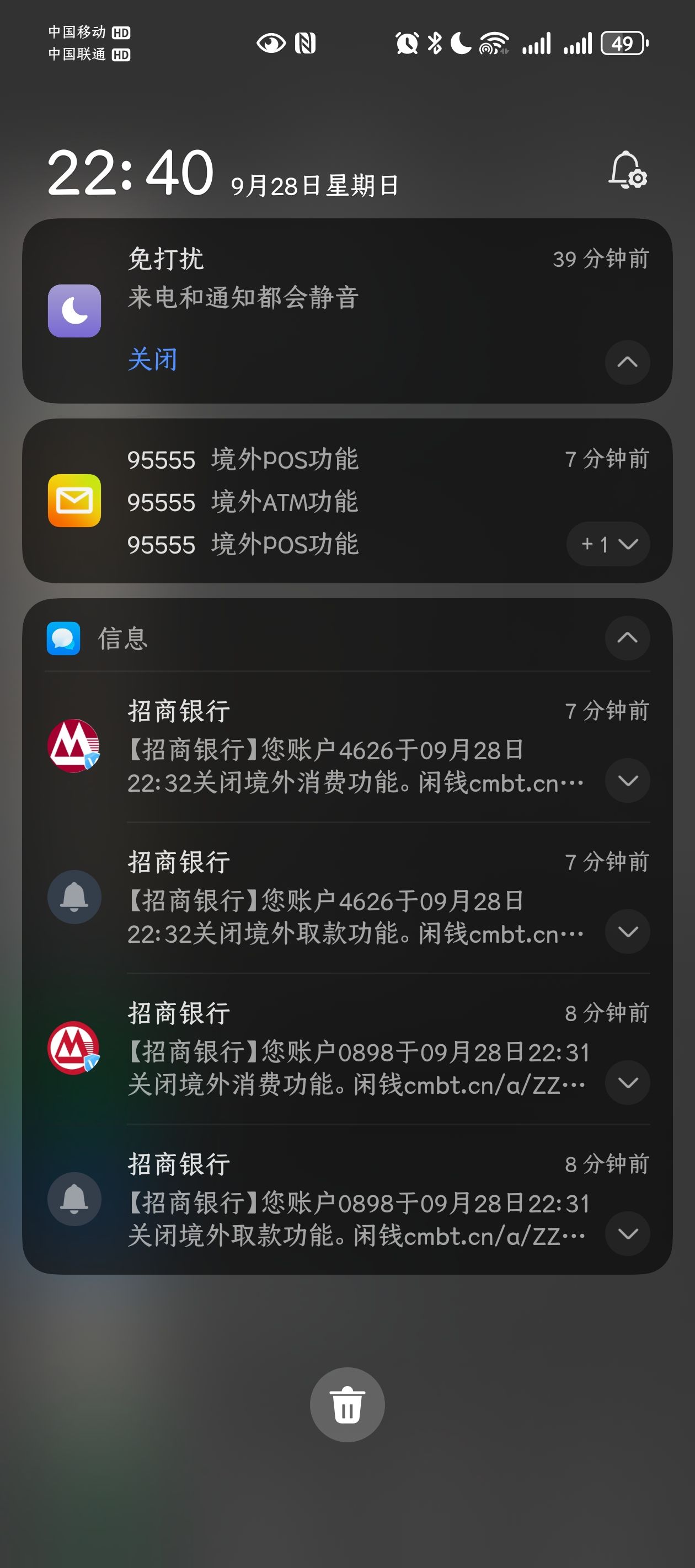Expand the 95555 email group with +1
Viewport: 695px width, 1568px height.
608,544
